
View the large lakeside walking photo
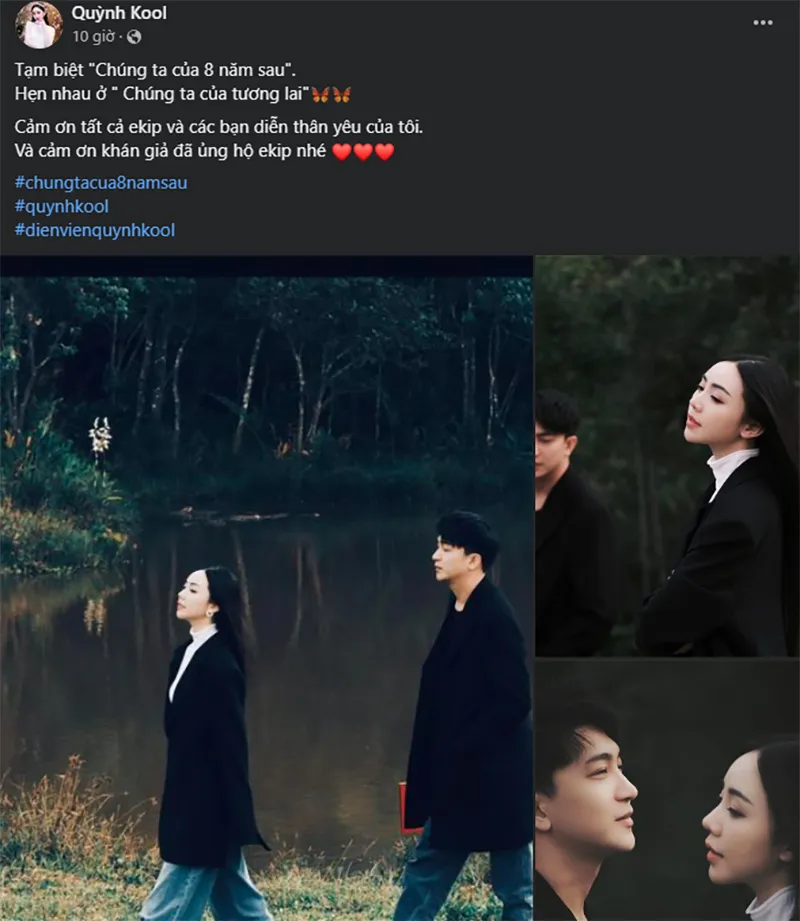(x=266, y=590)
